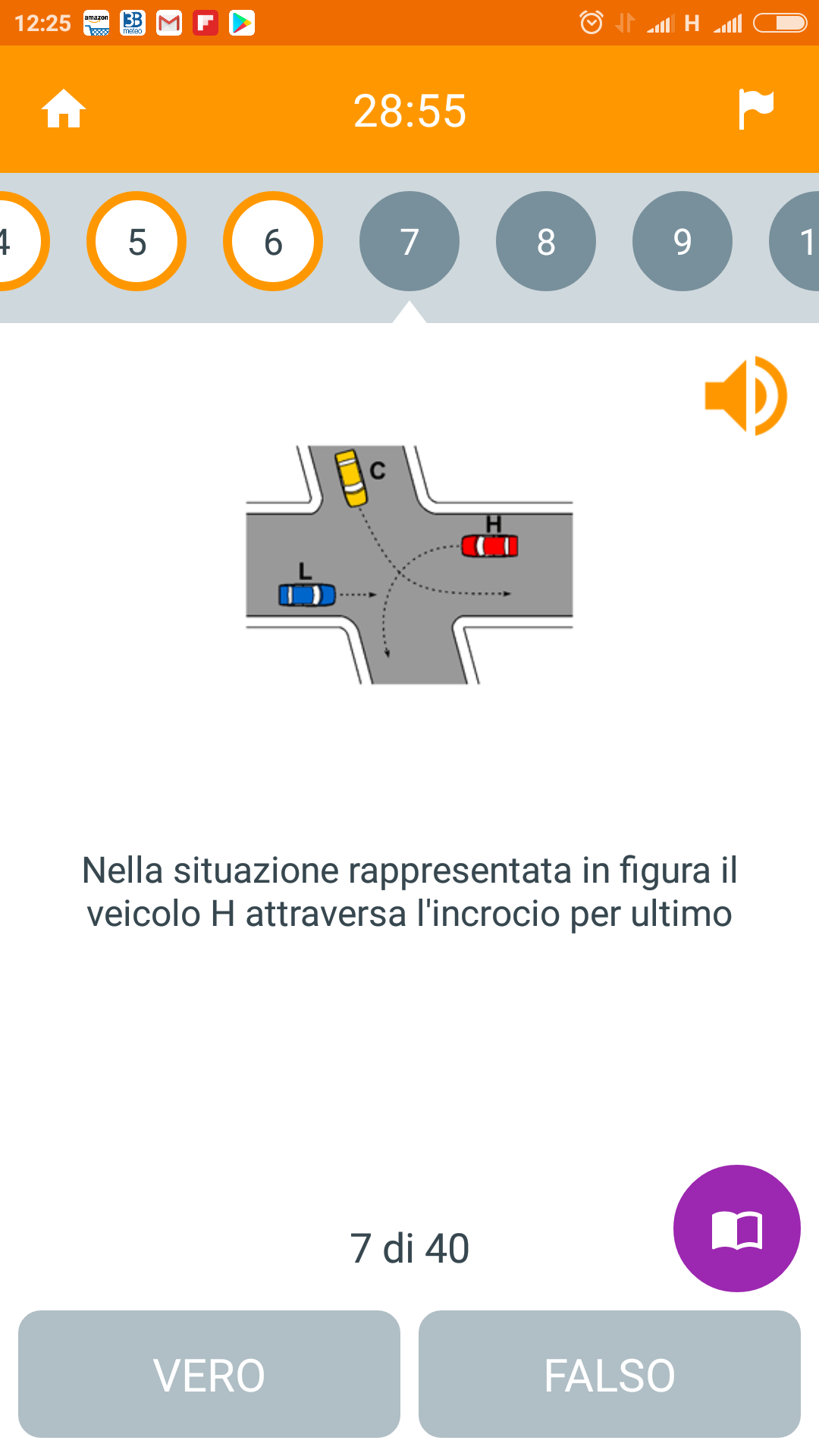Tap the flag icon to finish quiz

[756, 109]
